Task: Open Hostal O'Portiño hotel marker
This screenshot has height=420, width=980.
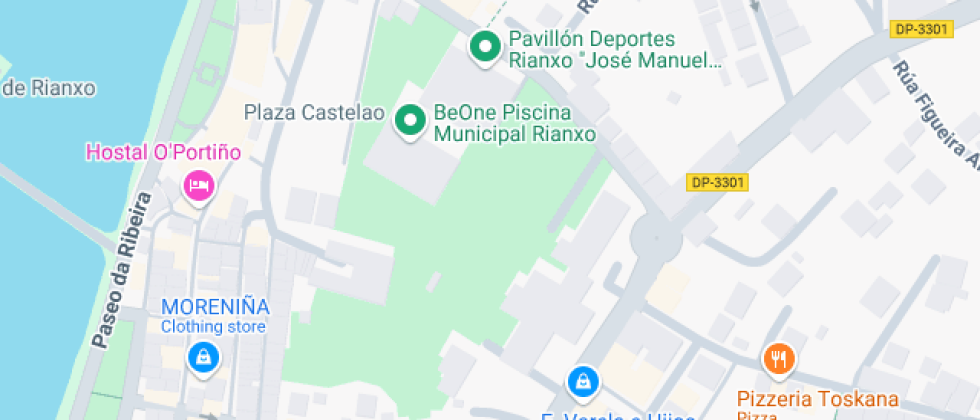Action: (199, 185)
